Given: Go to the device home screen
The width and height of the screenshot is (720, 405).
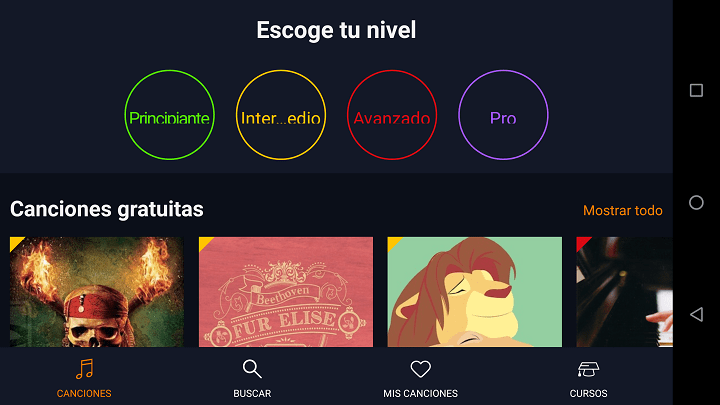Looking at the screenshot, I should coord(697,202).
